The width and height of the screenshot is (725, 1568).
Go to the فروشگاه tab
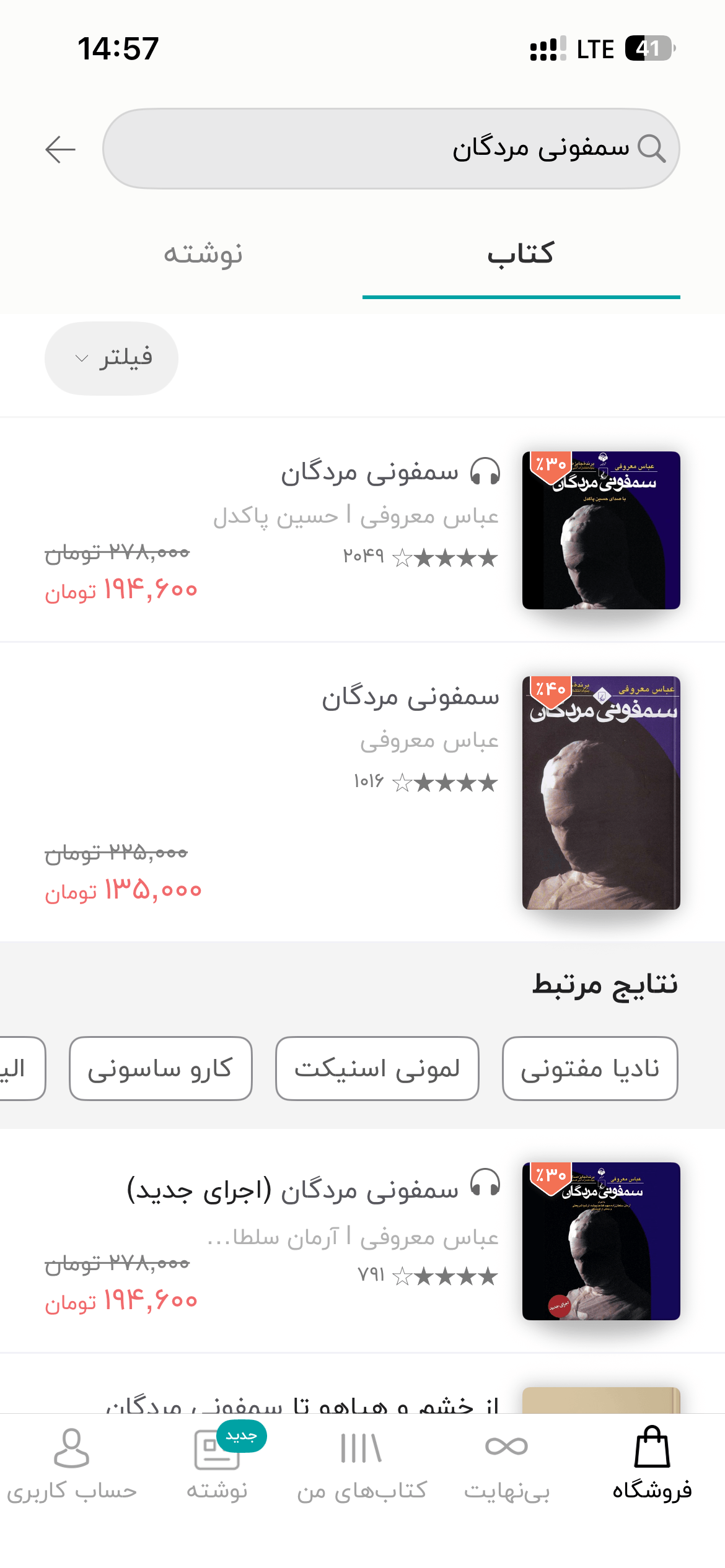pos(652,1465)
